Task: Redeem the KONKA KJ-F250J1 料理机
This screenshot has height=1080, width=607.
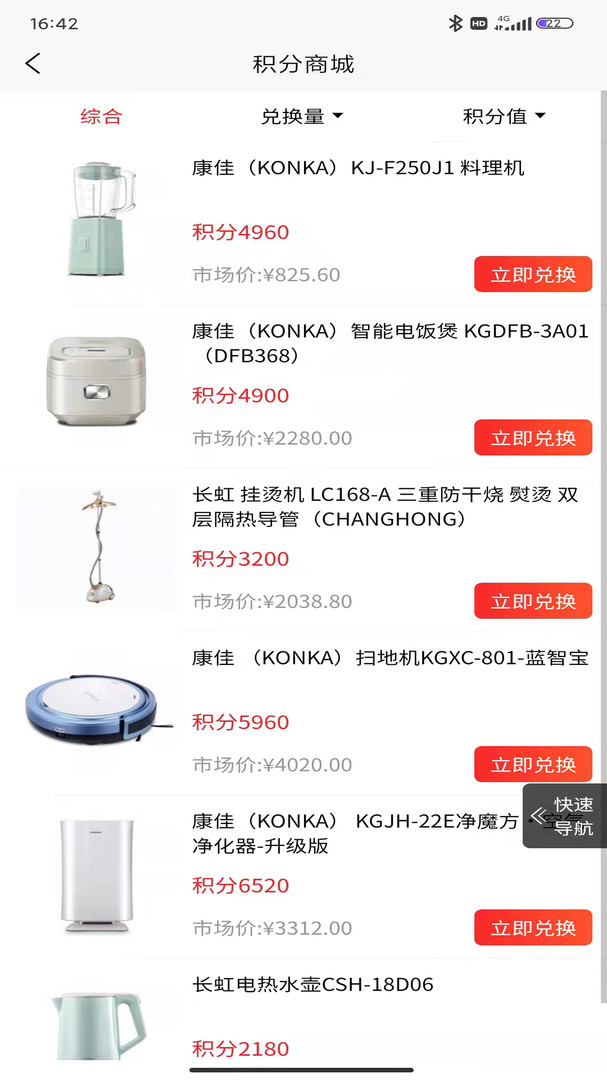Action: point(533,275)
